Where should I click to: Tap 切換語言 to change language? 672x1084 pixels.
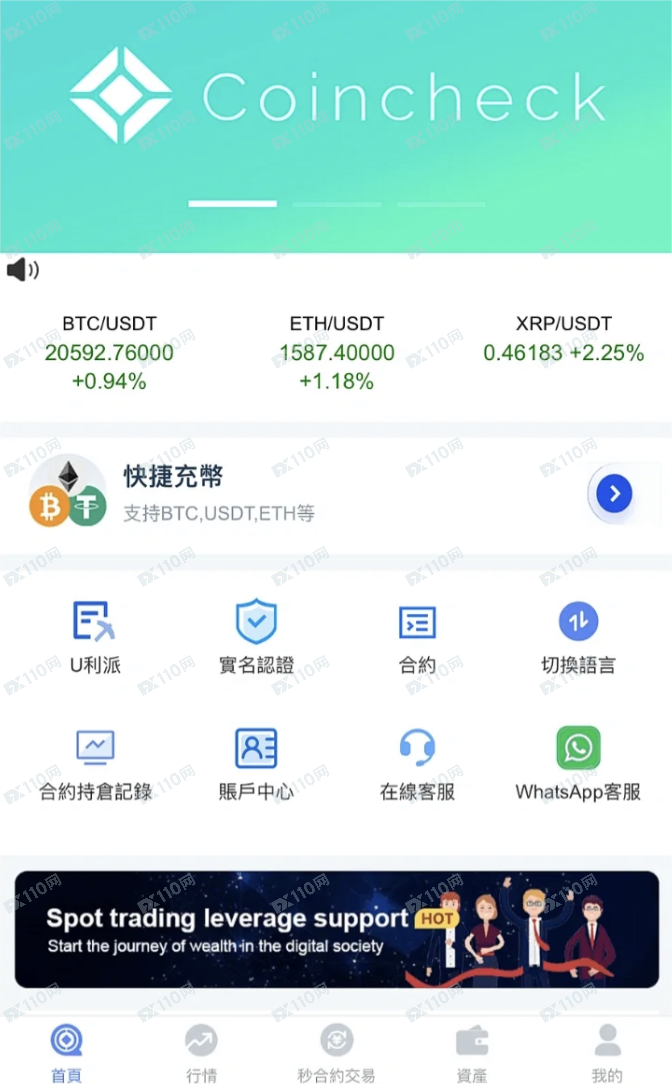tap(578, 636)
